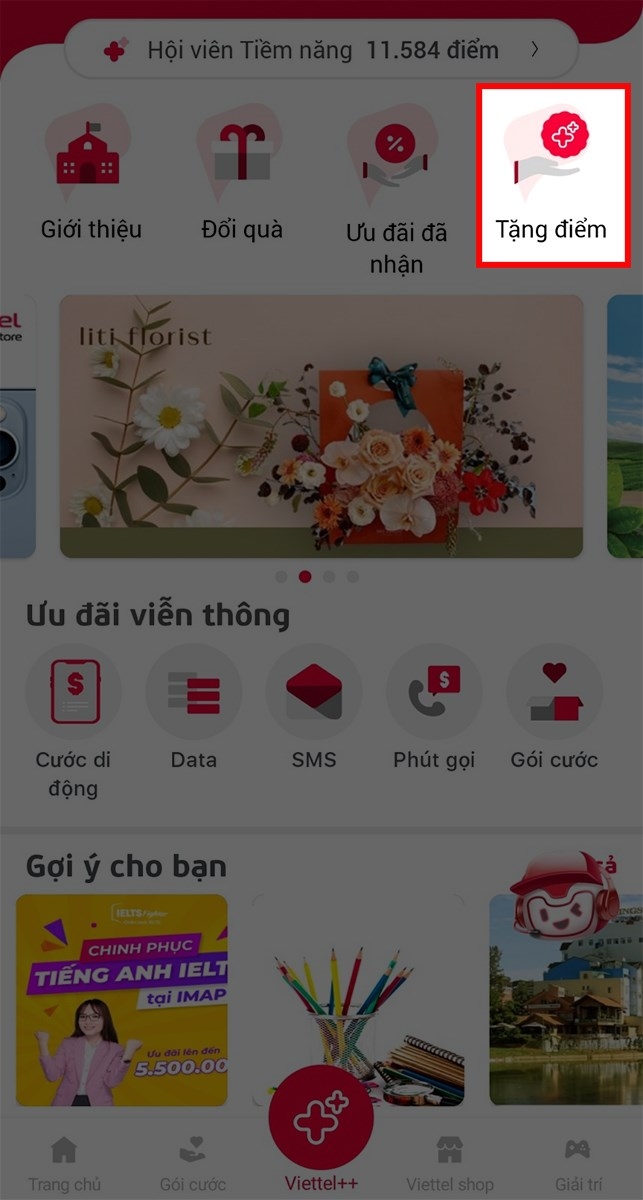643x1200 pixels.
Task: Tap Tặng điểm to gift points
Action: (x=551, y=177)
